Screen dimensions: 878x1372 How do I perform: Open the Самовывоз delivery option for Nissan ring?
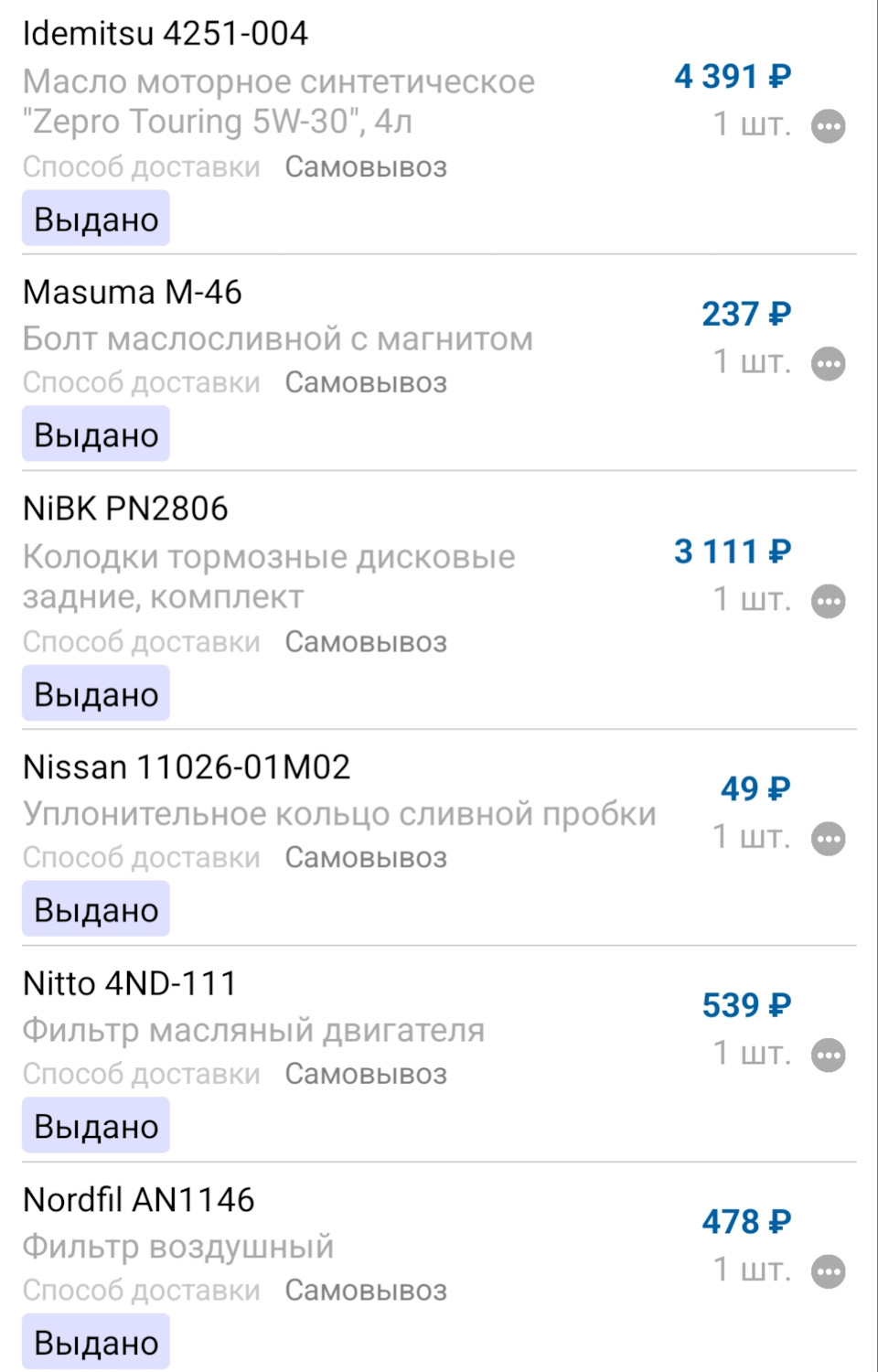click(x=366, y=858)
